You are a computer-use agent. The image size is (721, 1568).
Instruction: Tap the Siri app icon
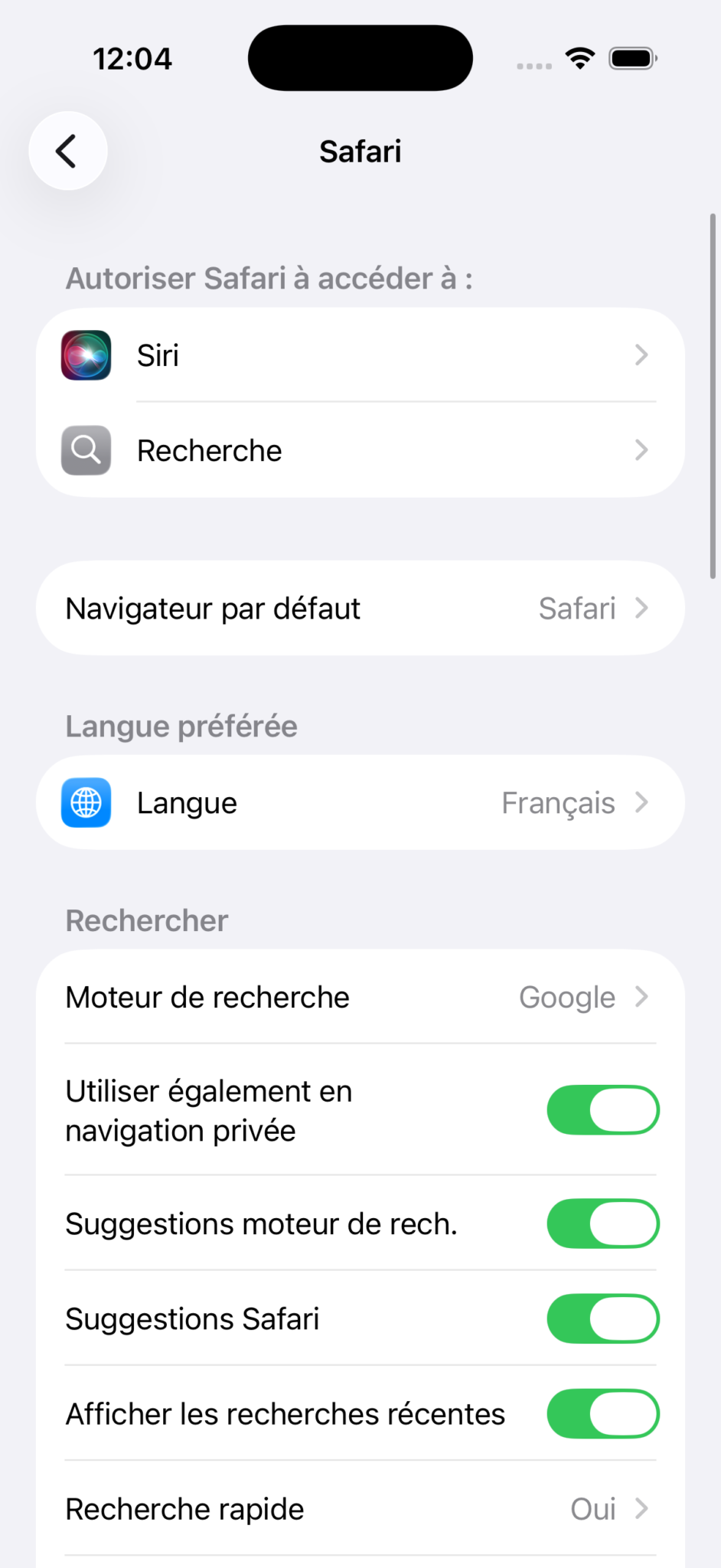point(86,354)
